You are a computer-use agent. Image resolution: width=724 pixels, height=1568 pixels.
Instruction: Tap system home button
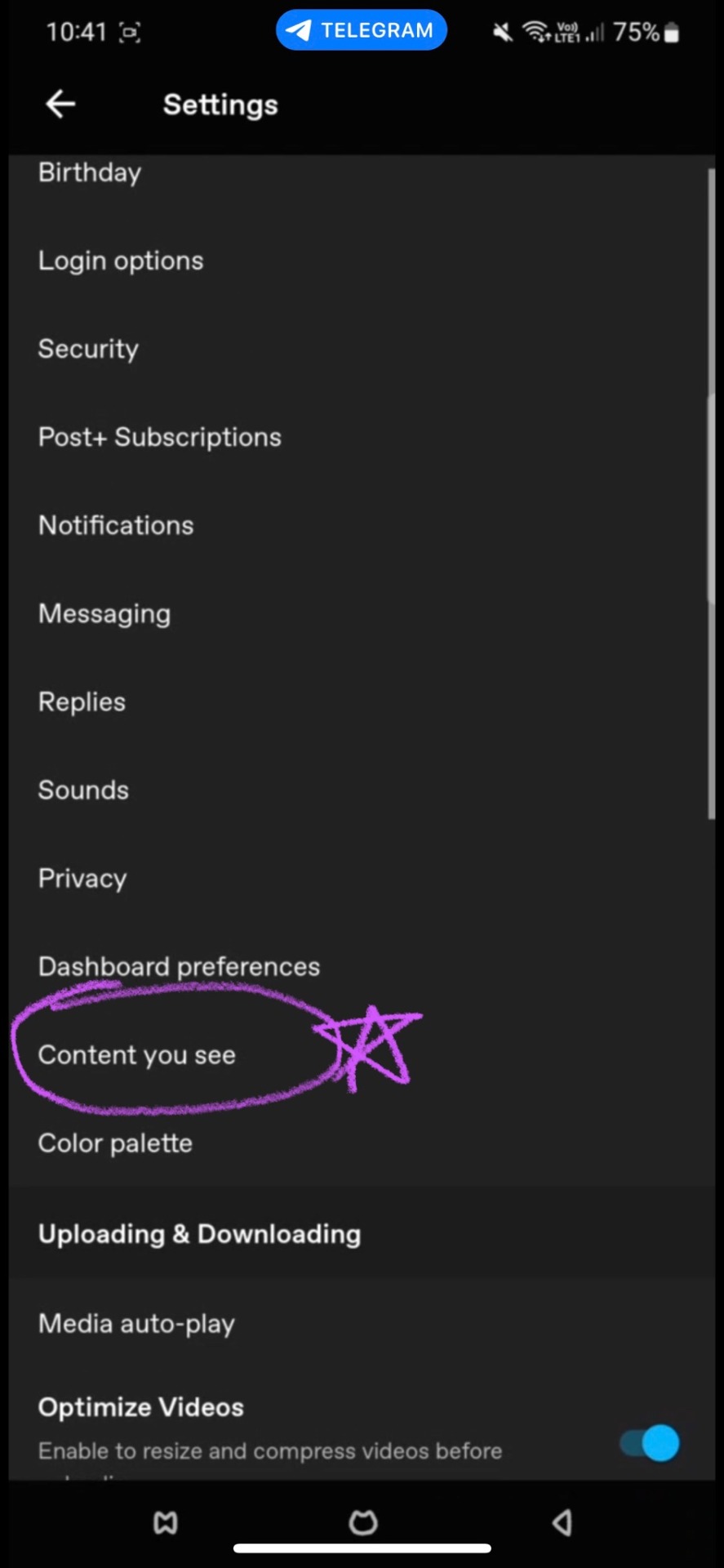pyautogui.click(x=362, y=1522)
